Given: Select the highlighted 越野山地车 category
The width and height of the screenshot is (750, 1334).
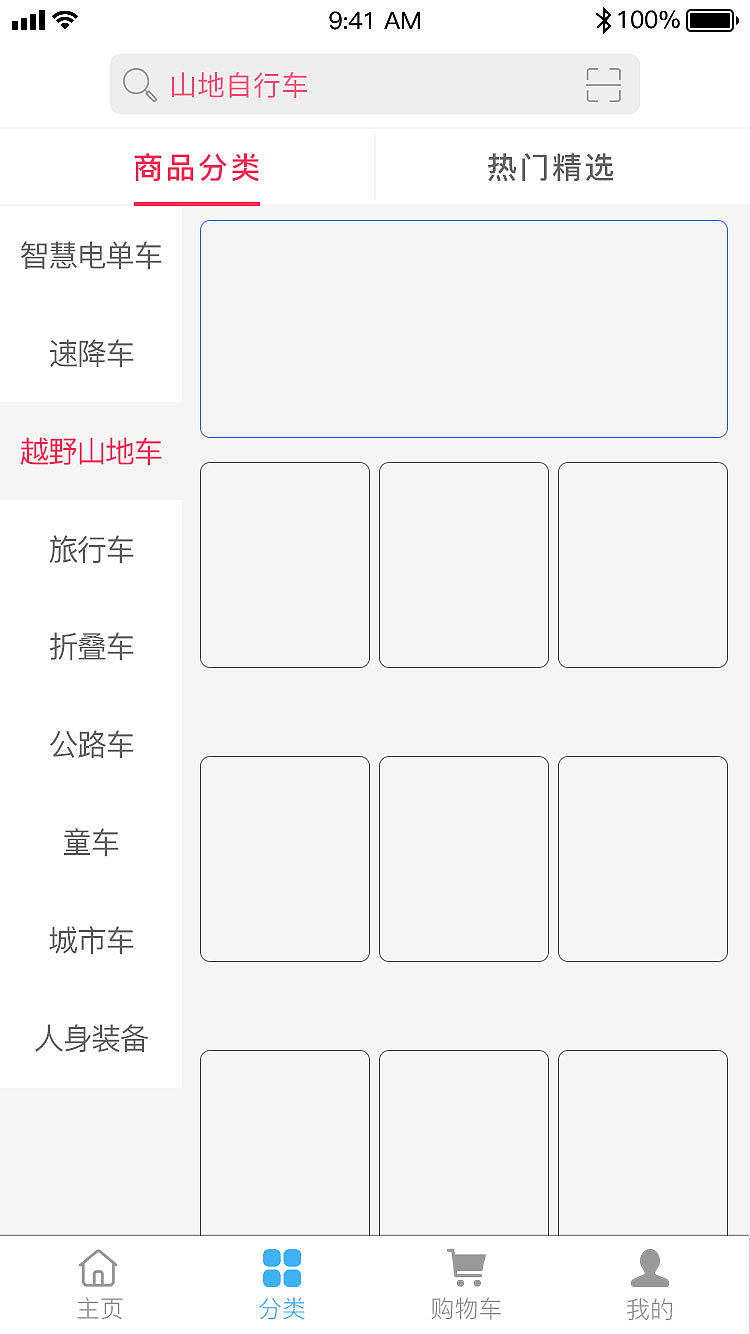Looking at the screenshot, I should coord(89,451).
